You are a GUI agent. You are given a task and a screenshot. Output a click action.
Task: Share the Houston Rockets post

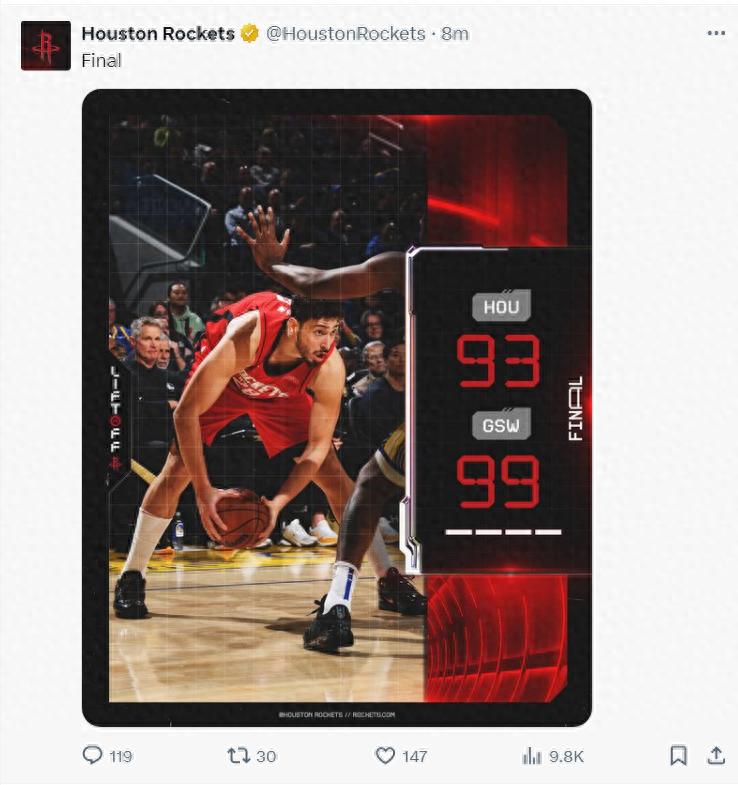(x=716, y=756)
